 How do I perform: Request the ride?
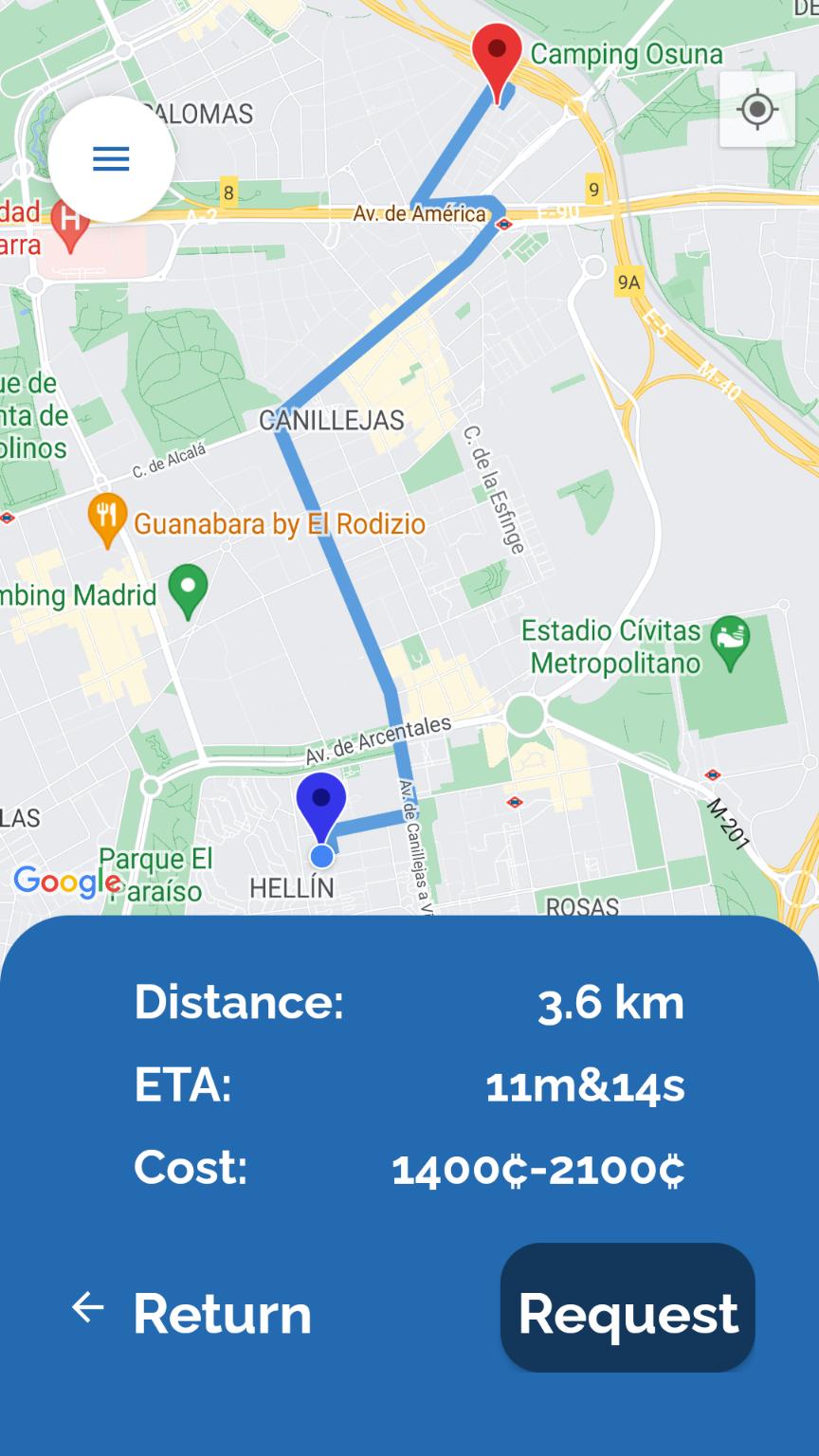628,1313
